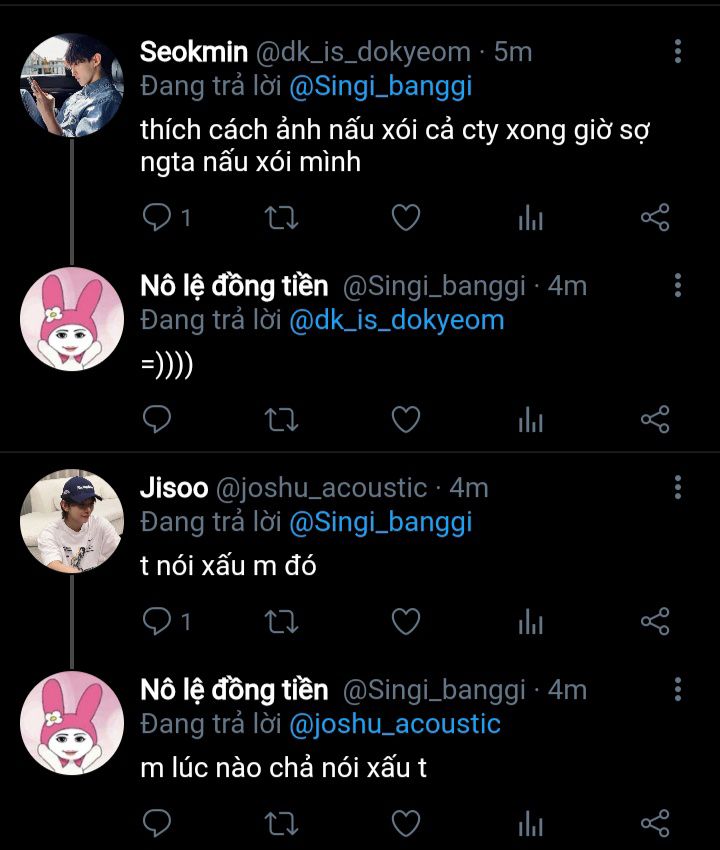View analytics for Seokmin's tweet
720x850 pixels.
tap(530, 218)
